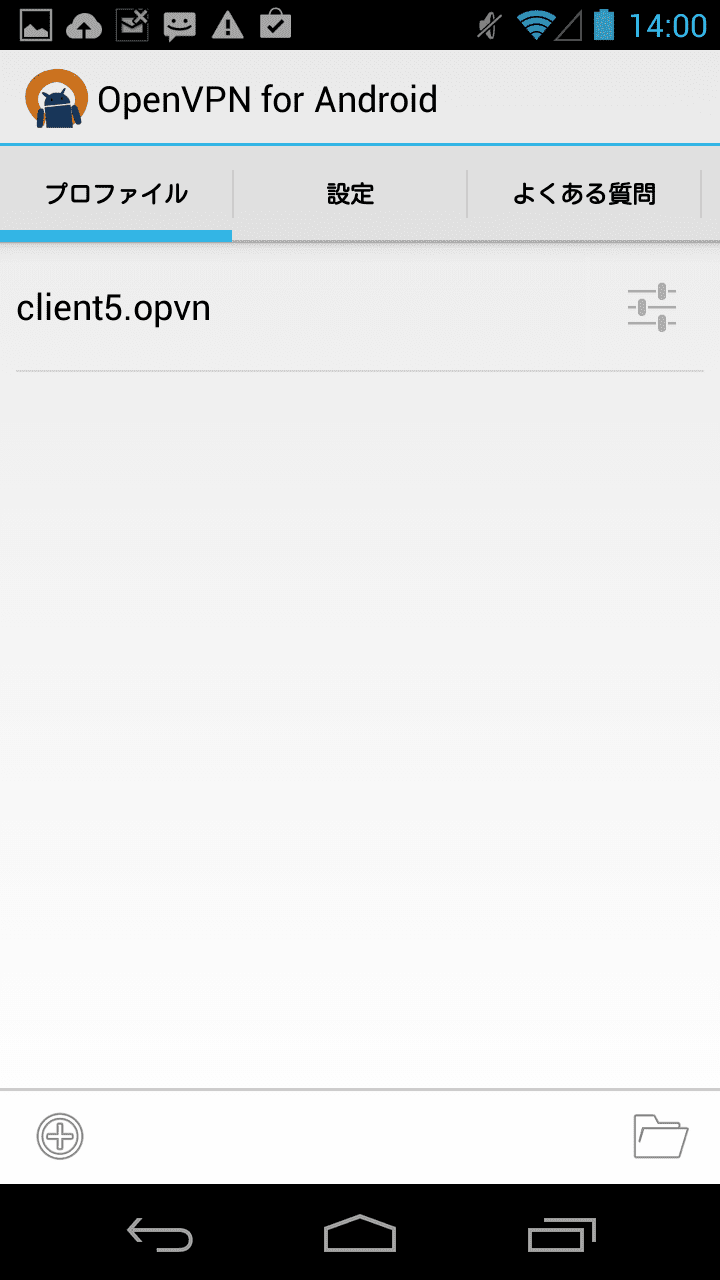
Task: Import a profile from the folder icon
Action: click(x=661, y=1136)
